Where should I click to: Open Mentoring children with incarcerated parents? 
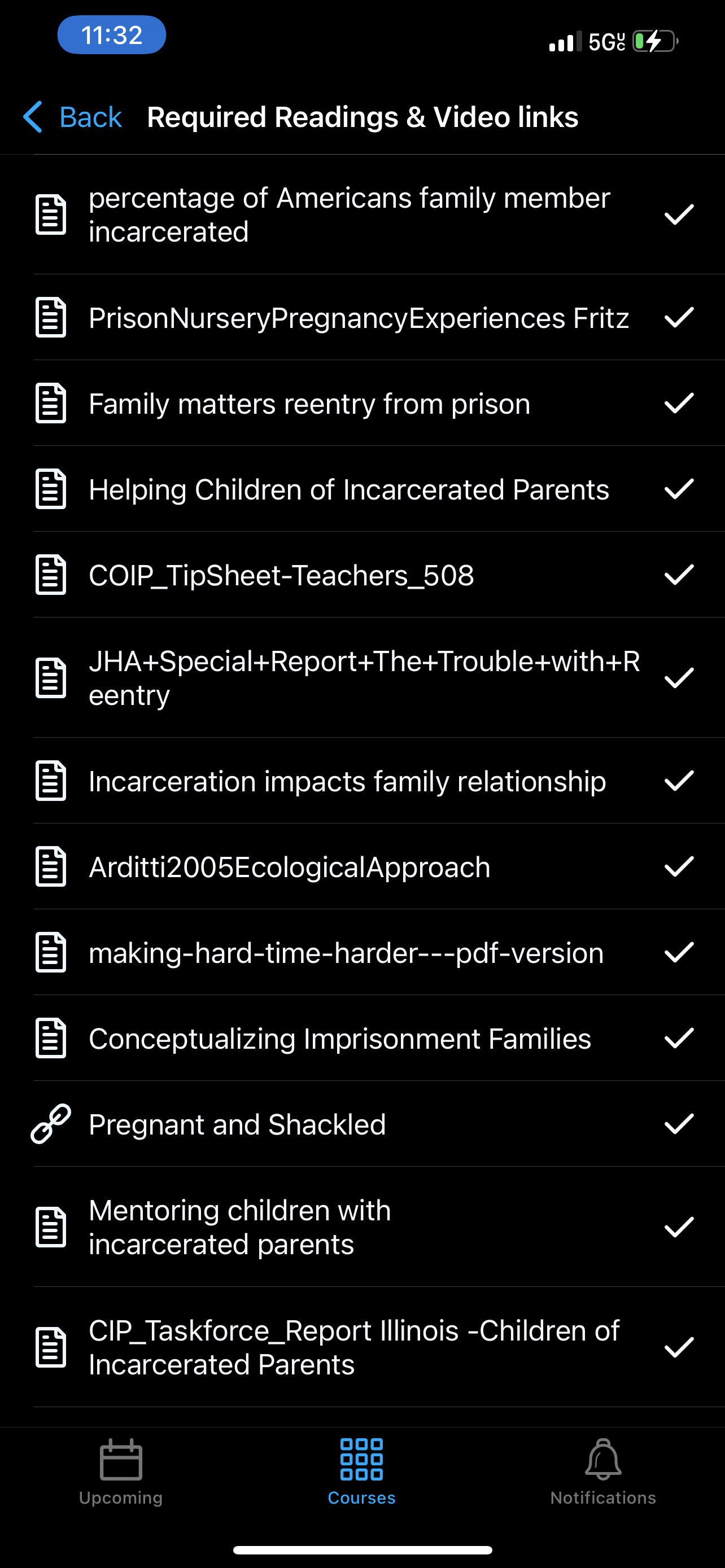click(362, 1227)
